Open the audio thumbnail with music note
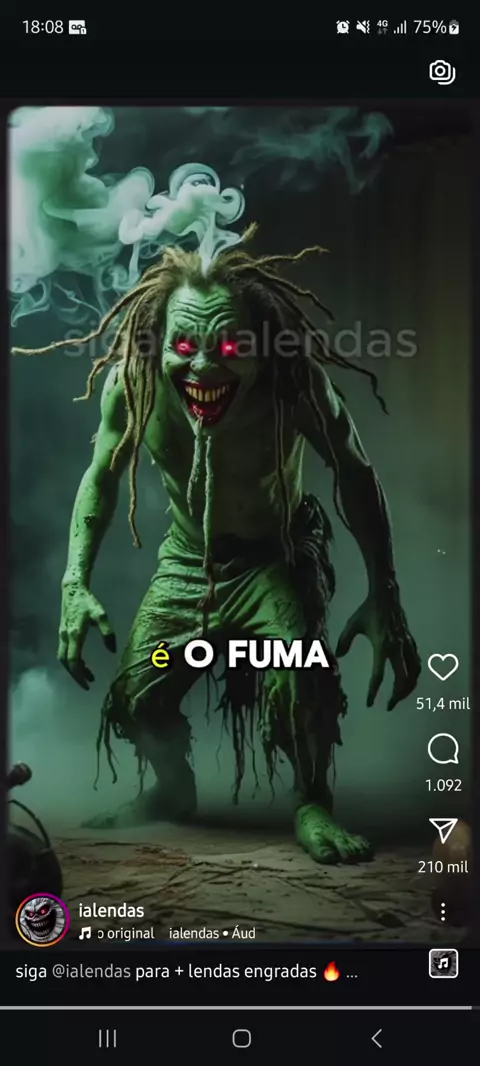Screen dimensions: 480x1066 (x=443, y=964)
